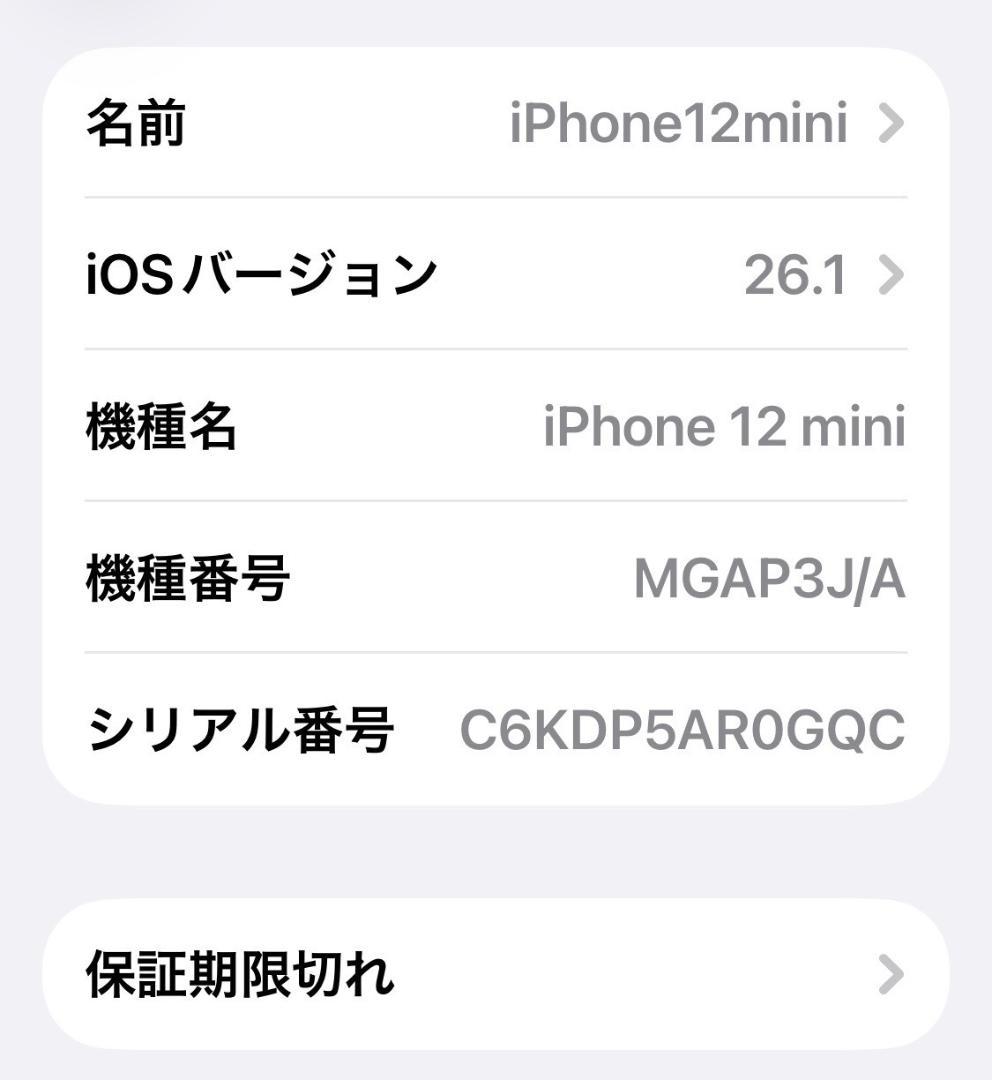Tap the iOSバージョン label
Viewport: 992px width, 1080px height.
pos(262,275)
